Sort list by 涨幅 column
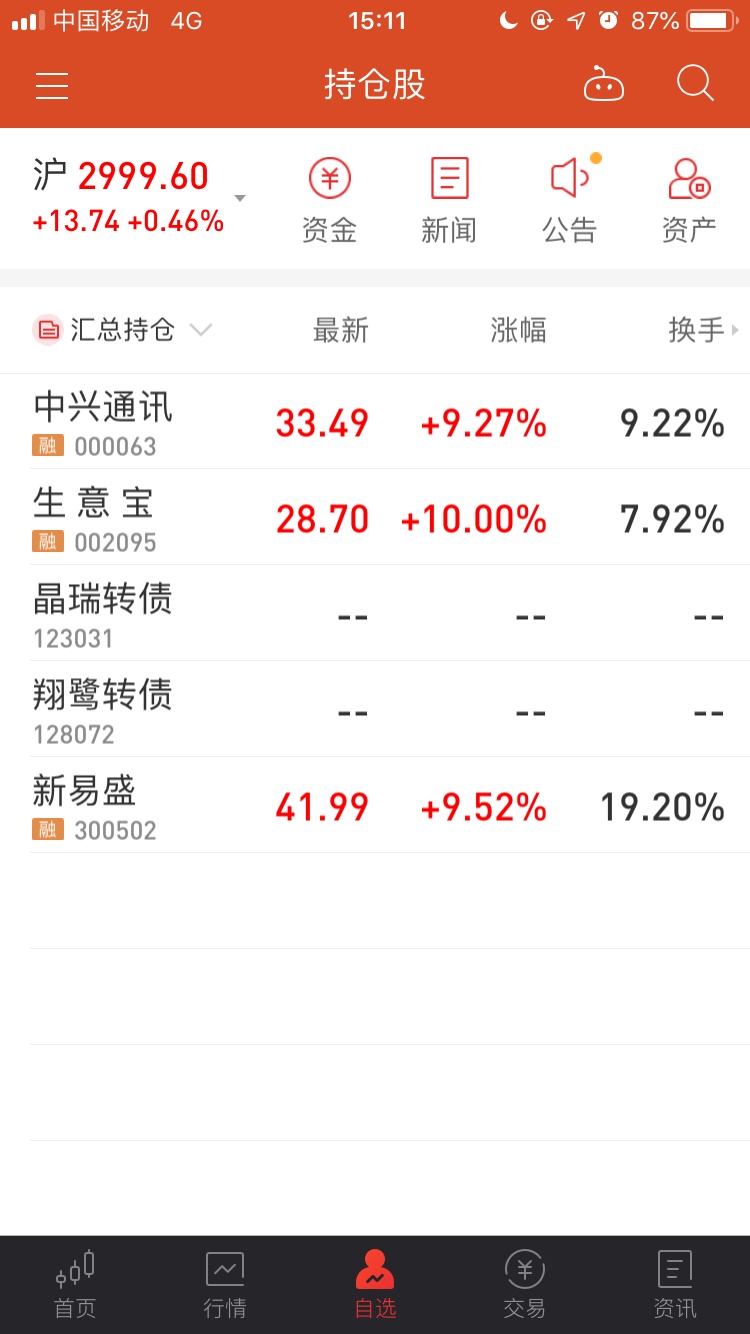750x1334 pixels. (x=518, y=330)
